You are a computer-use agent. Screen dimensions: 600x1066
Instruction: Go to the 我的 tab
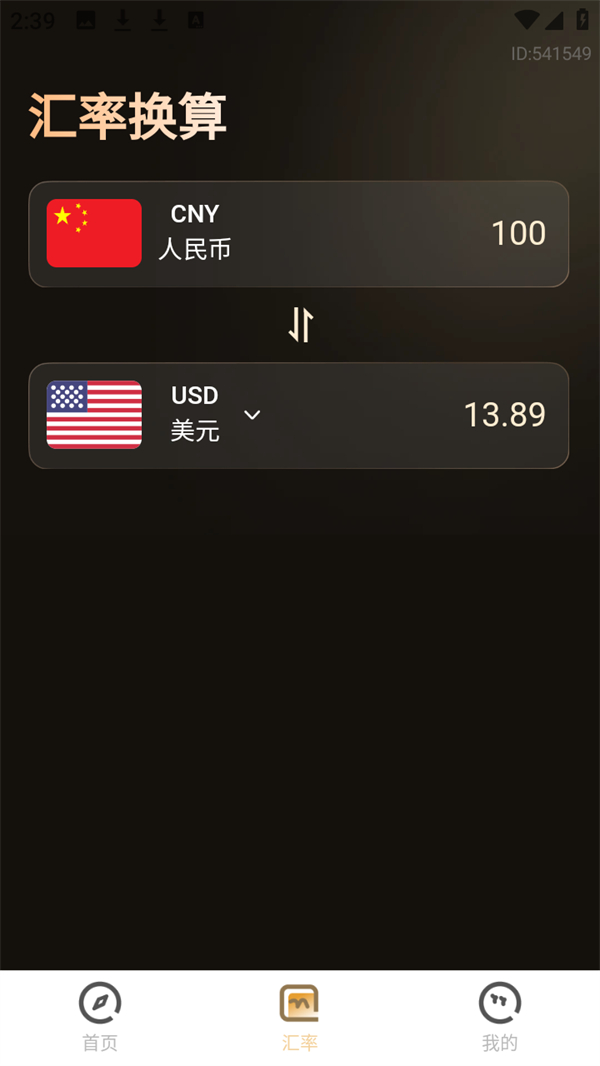tap(500, 1017)
